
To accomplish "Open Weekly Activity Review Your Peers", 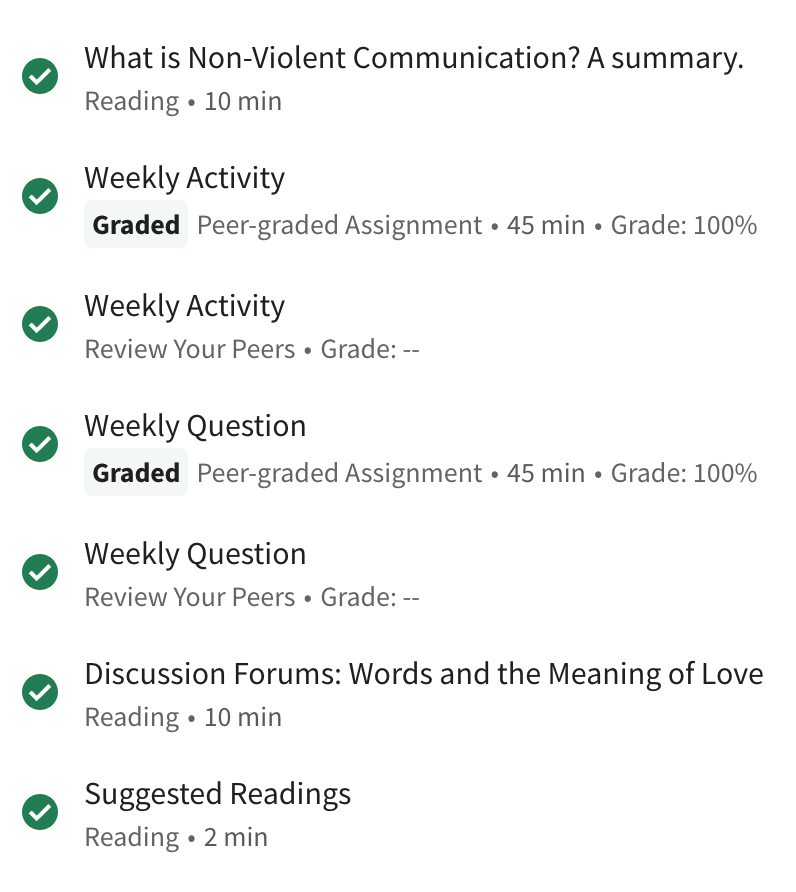I will click(185, 307).
